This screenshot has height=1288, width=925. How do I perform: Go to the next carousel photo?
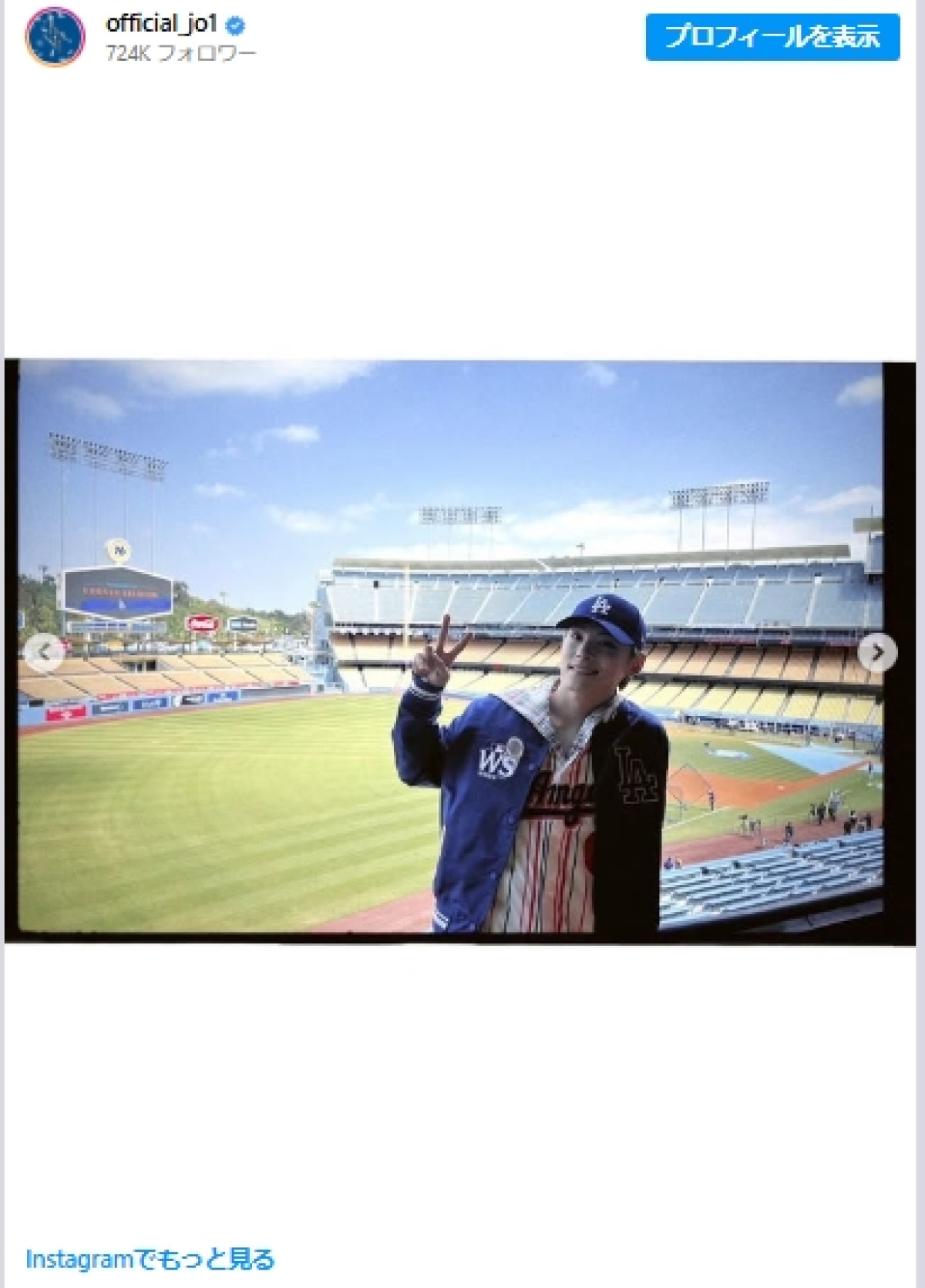[877, 653]
